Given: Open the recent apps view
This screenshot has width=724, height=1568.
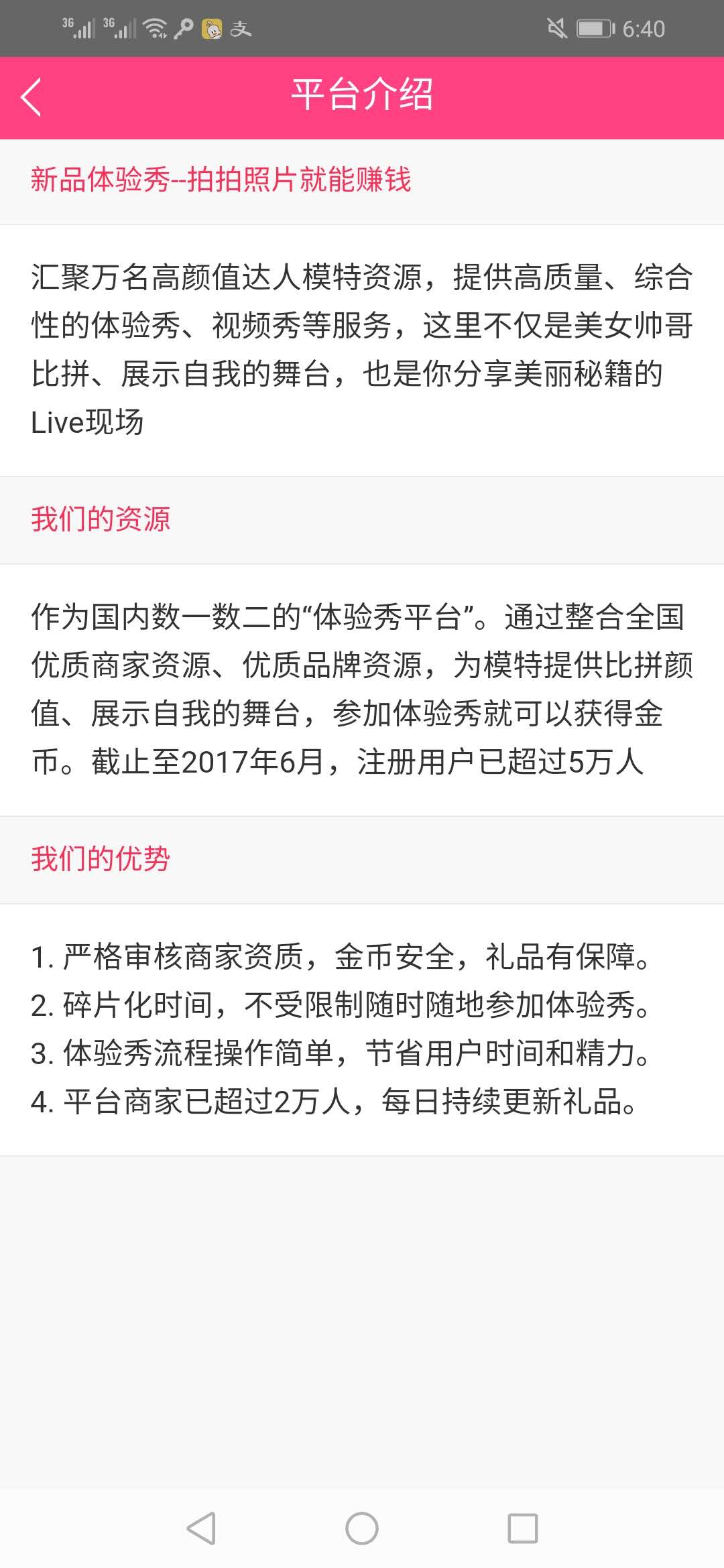Looking at the screenshot, I should [x=523, y=1528].
